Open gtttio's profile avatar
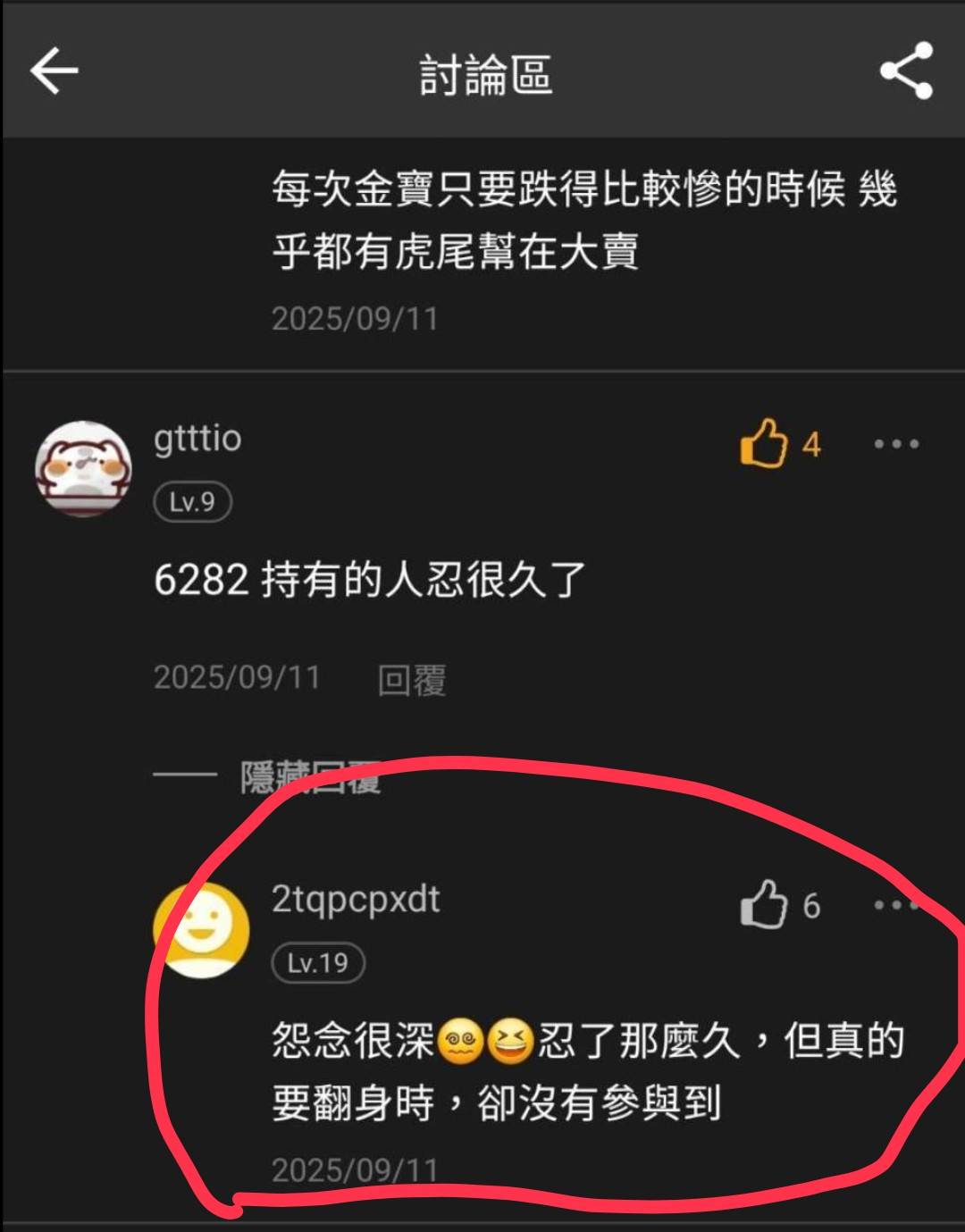This screenshot has width=965, height=1232. click(x=83, y=469)
